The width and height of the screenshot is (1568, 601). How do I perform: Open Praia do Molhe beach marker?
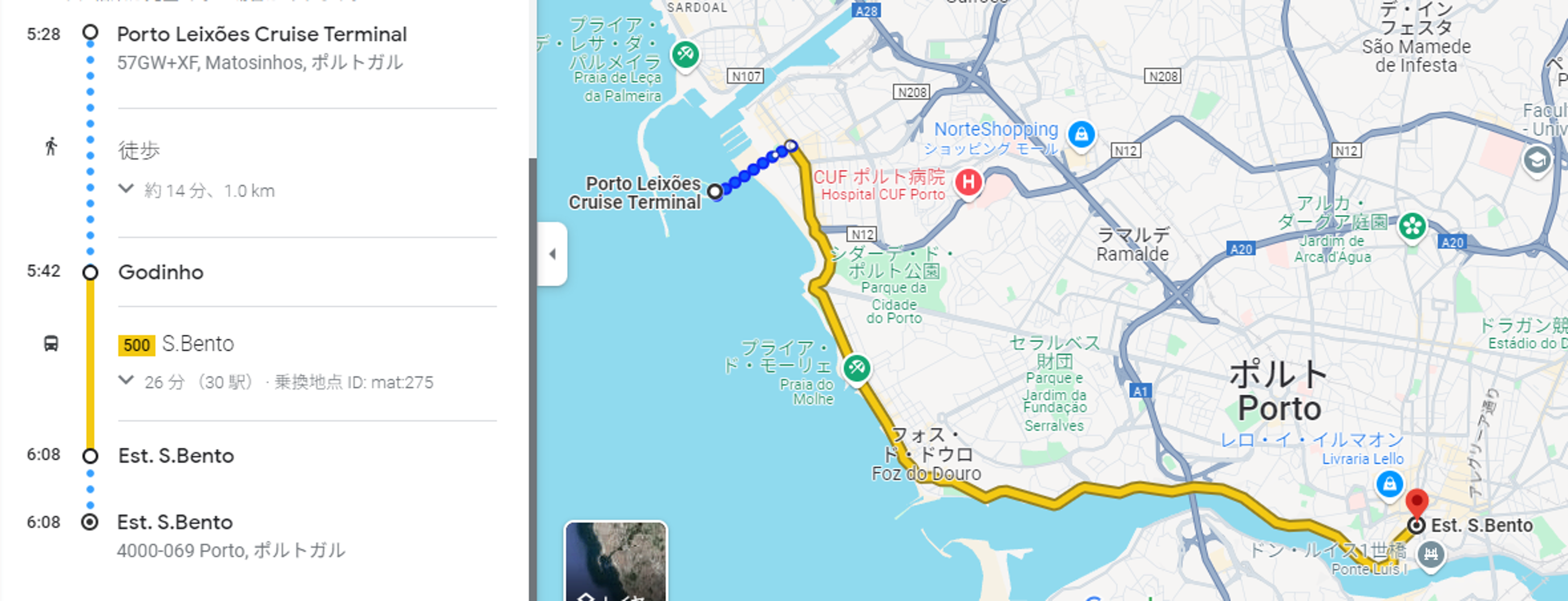coord(857,368)
